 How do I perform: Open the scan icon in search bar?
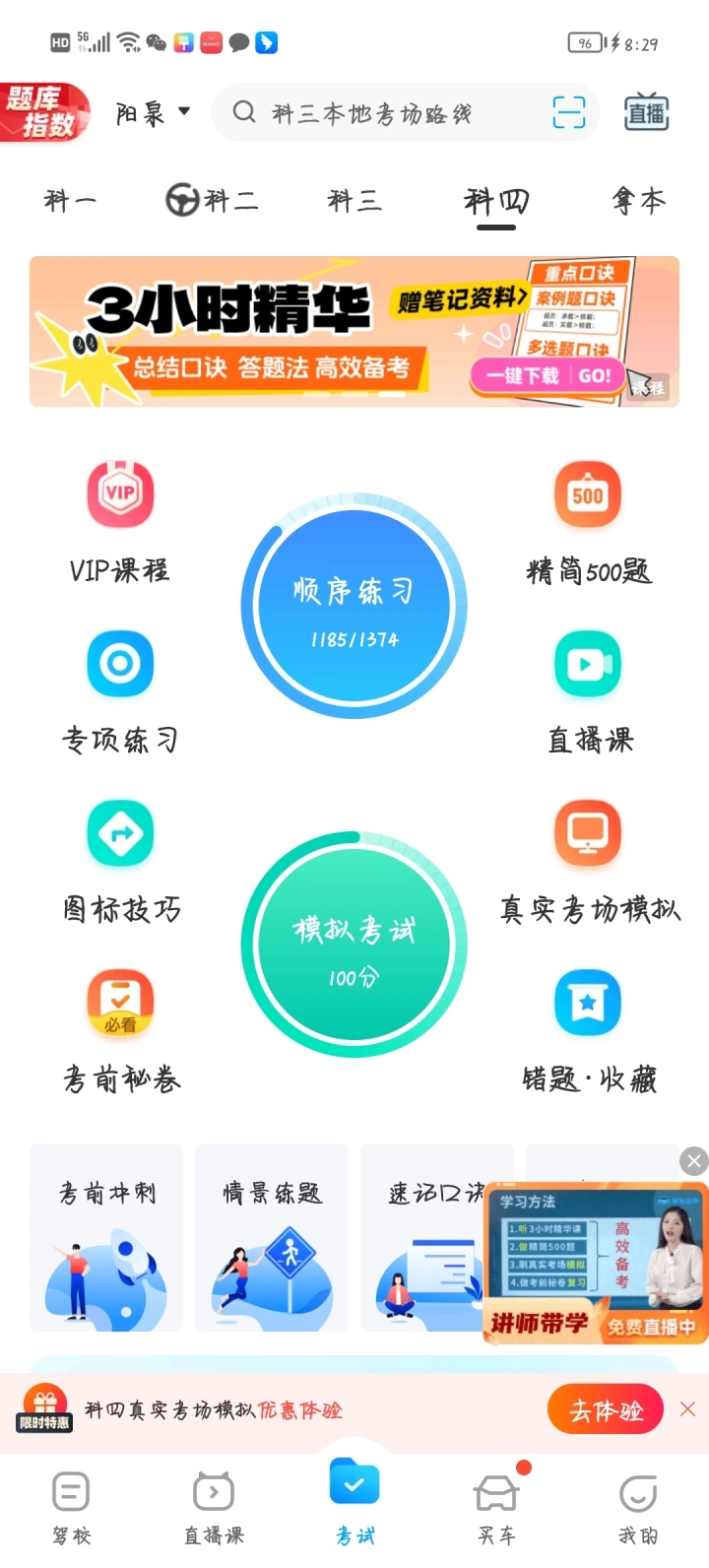tap(568, 113)
